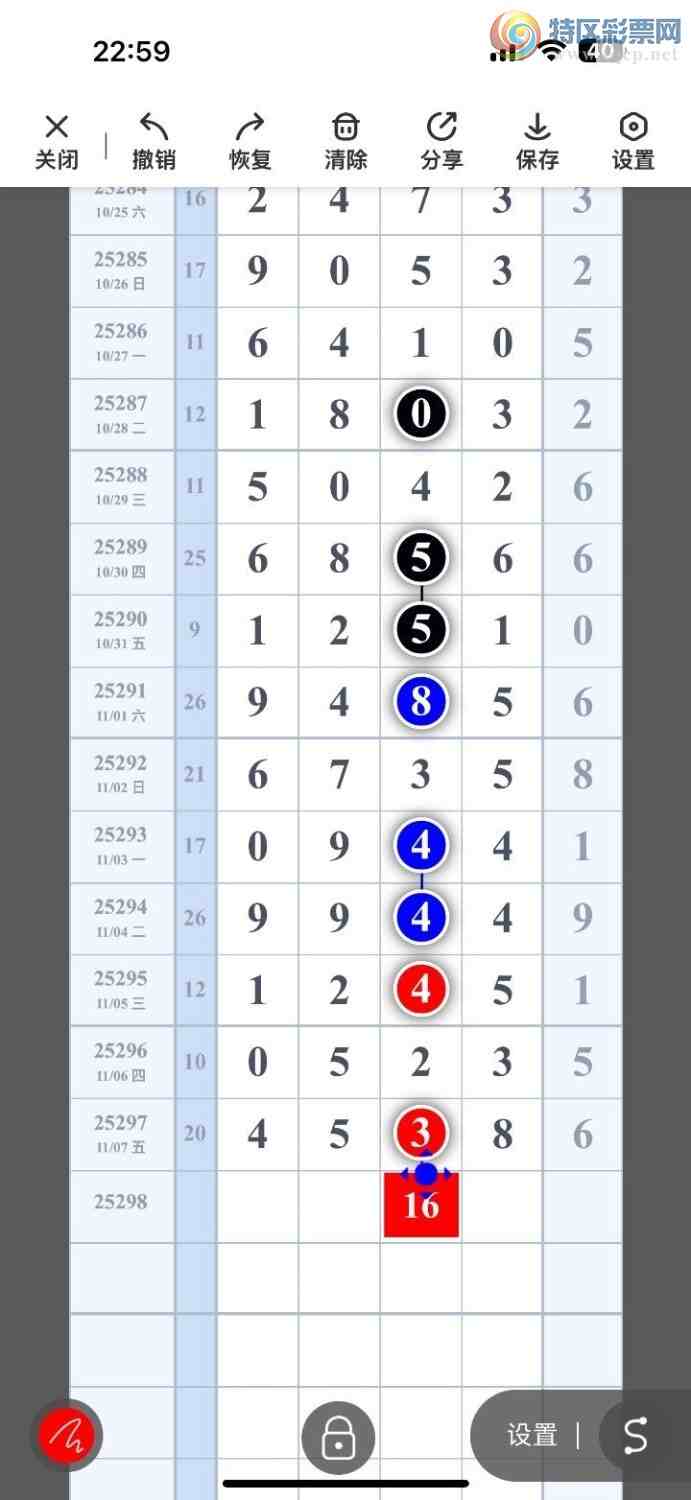The image size is (691, 1500).
Task: Save the chart with 保存
Action: pyautogui.click(x=537, y=141)
